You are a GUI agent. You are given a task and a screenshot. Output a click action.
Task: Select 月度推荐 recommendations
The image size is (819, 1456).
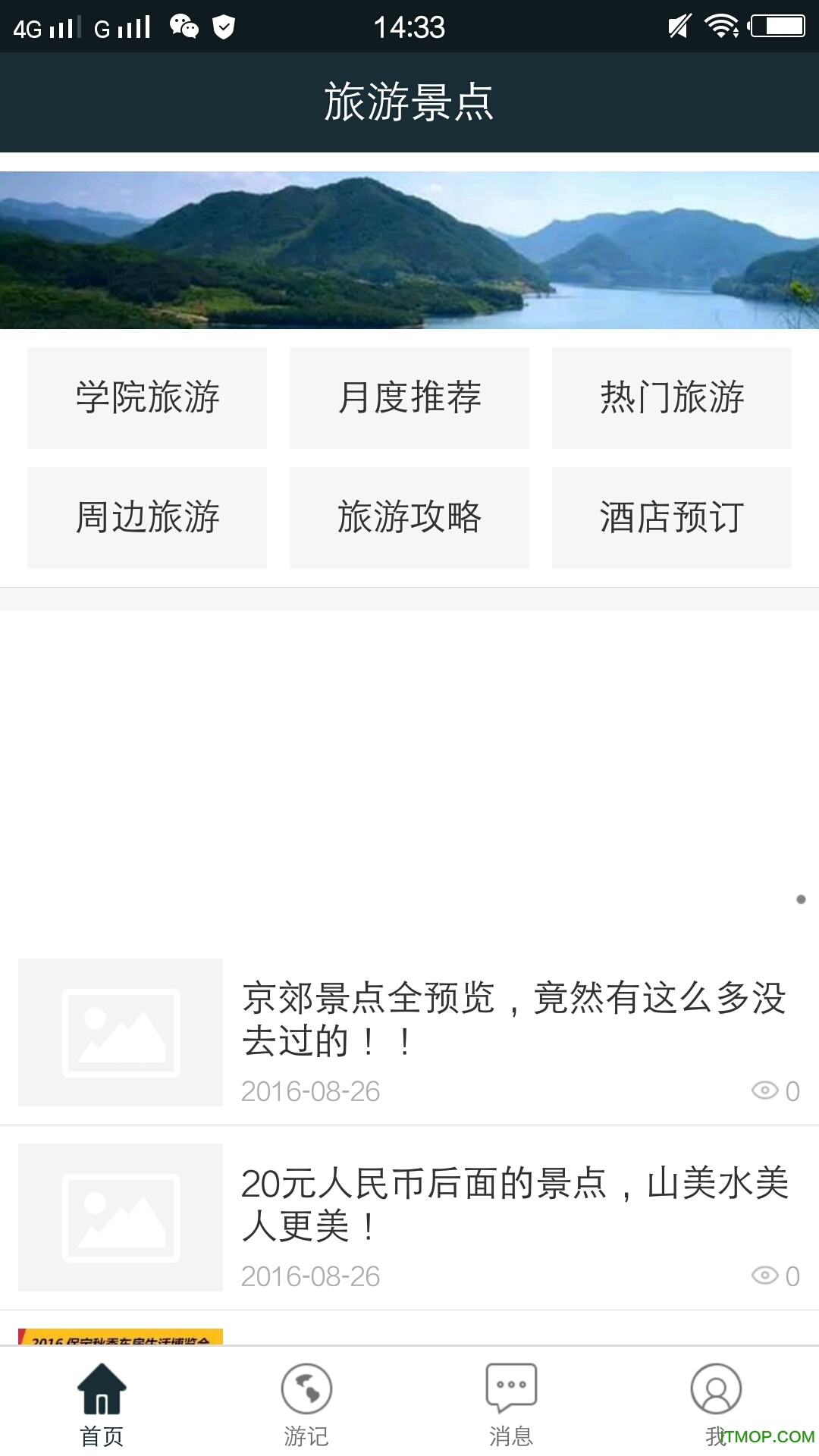click(x=409, y=397)
